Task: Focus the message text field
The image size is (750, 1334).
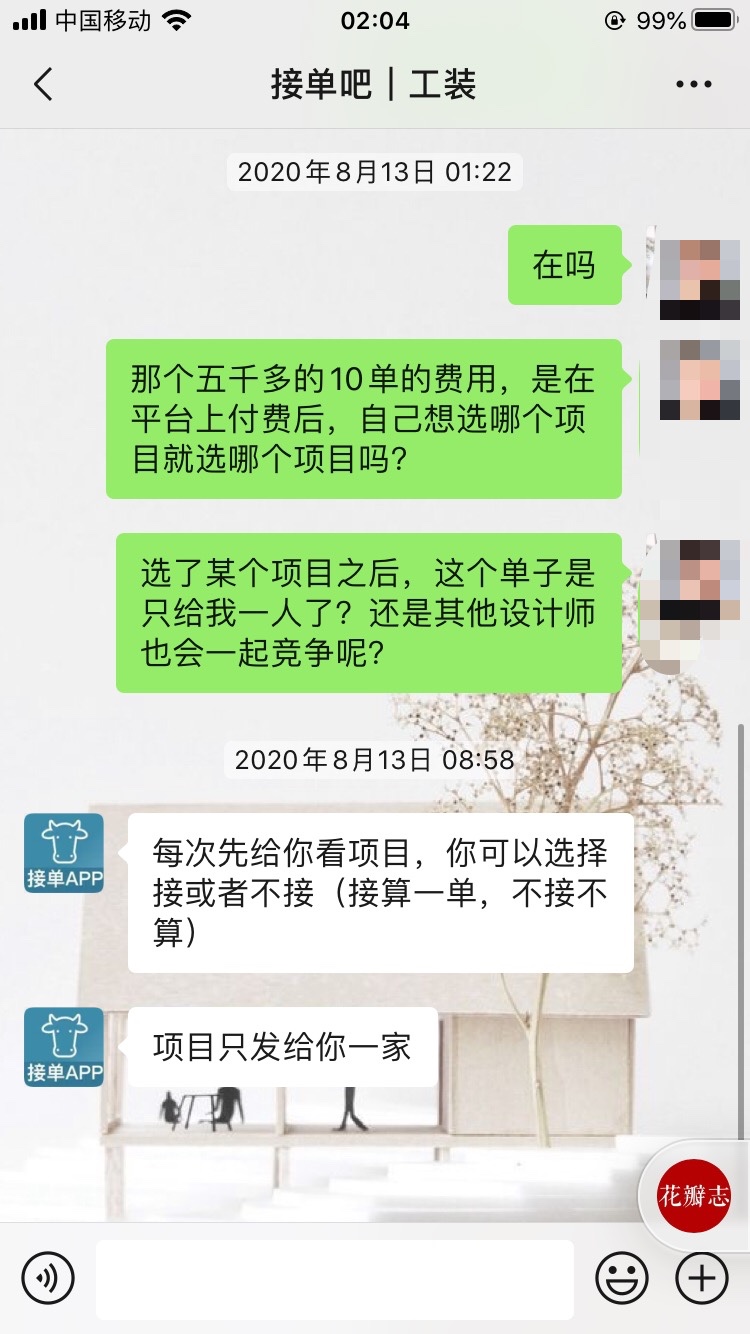Action: pyautogui.click(x=335, y=1278)
